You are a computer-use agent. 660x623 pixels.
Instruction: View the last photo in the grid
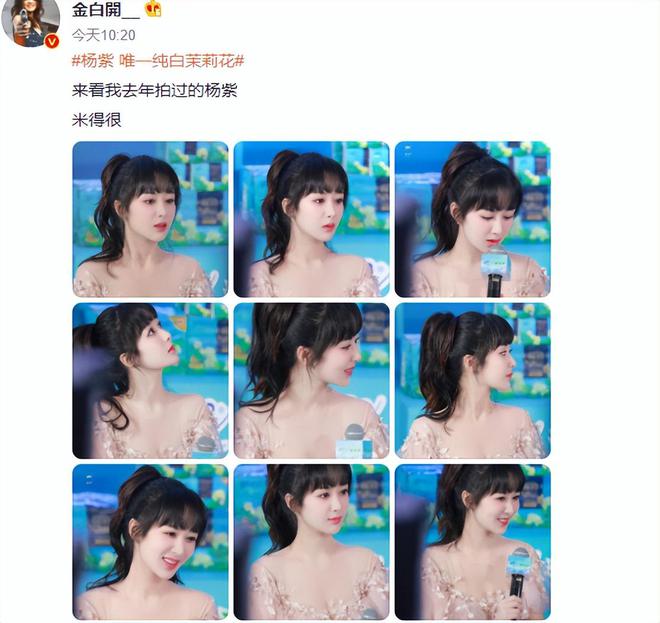pos(472,541)
